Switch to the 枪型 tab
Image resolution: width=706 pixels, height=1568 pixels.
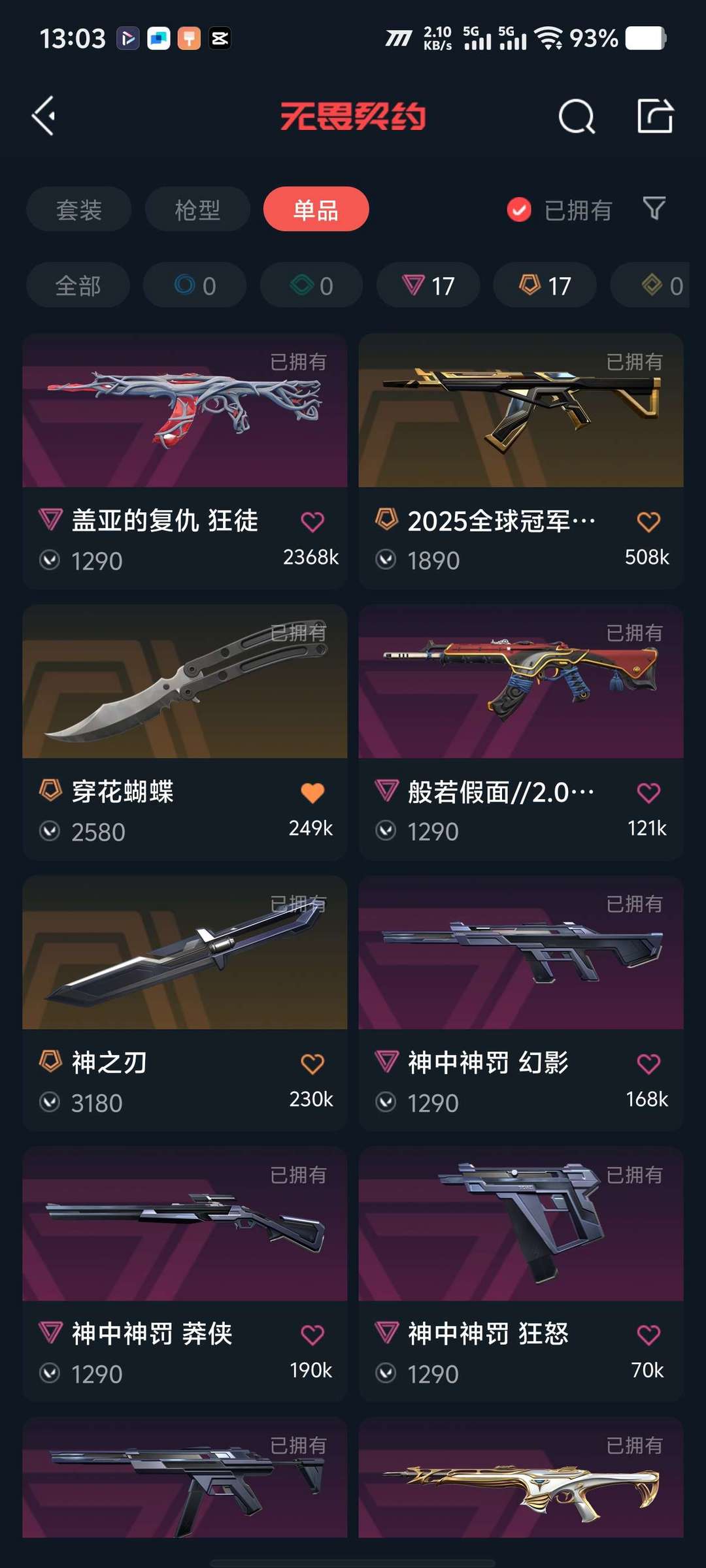pos(197,210)
